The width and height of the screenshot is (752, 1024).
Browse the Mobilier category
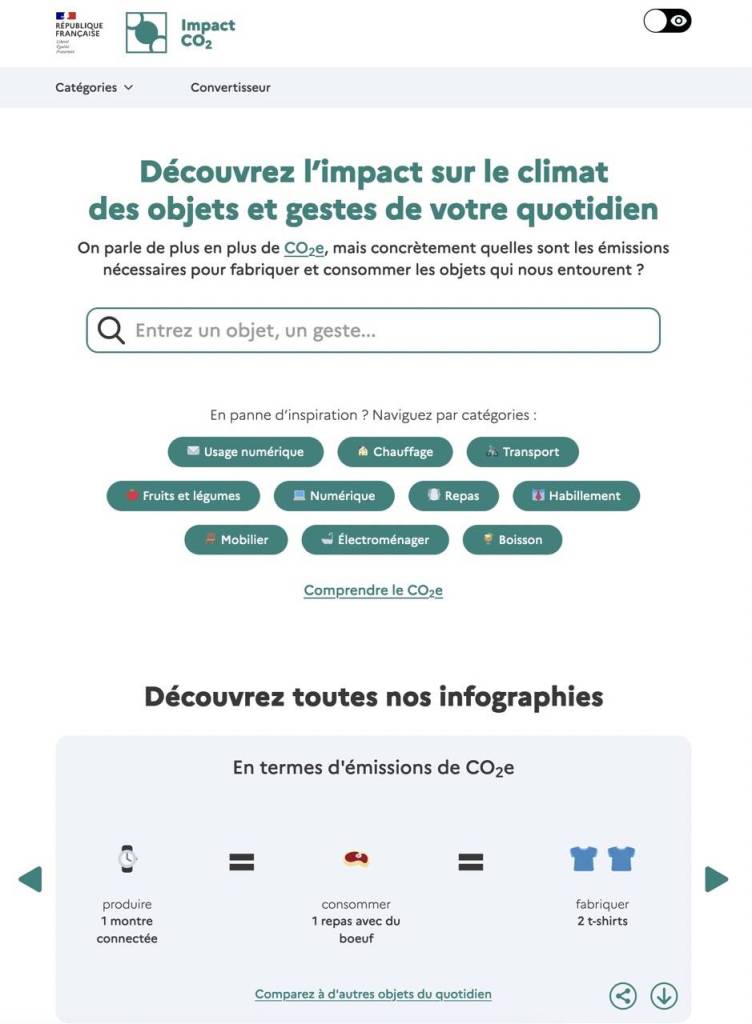(x=235, y=540)
